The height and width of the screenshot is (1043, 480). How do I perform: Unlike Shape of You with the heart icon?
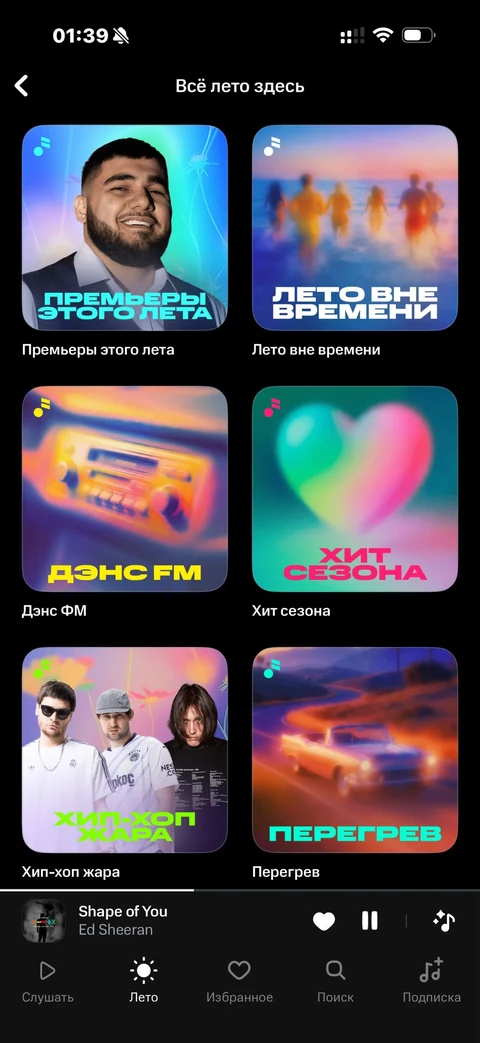click(x=324, y=921)
